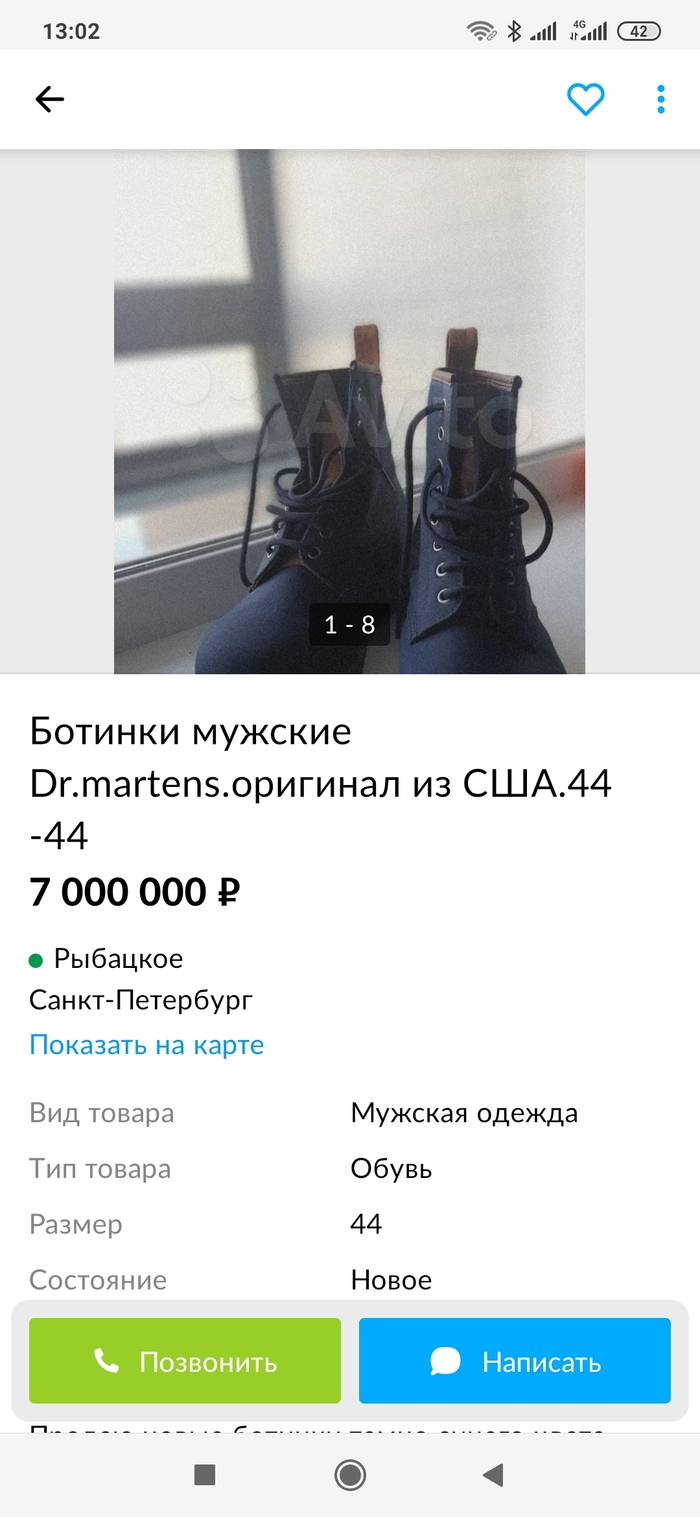Viewport: 700px width, 1517px height.
Task: Call the seller with 'Позвонить'
Action: click(x=185, y=1361)
